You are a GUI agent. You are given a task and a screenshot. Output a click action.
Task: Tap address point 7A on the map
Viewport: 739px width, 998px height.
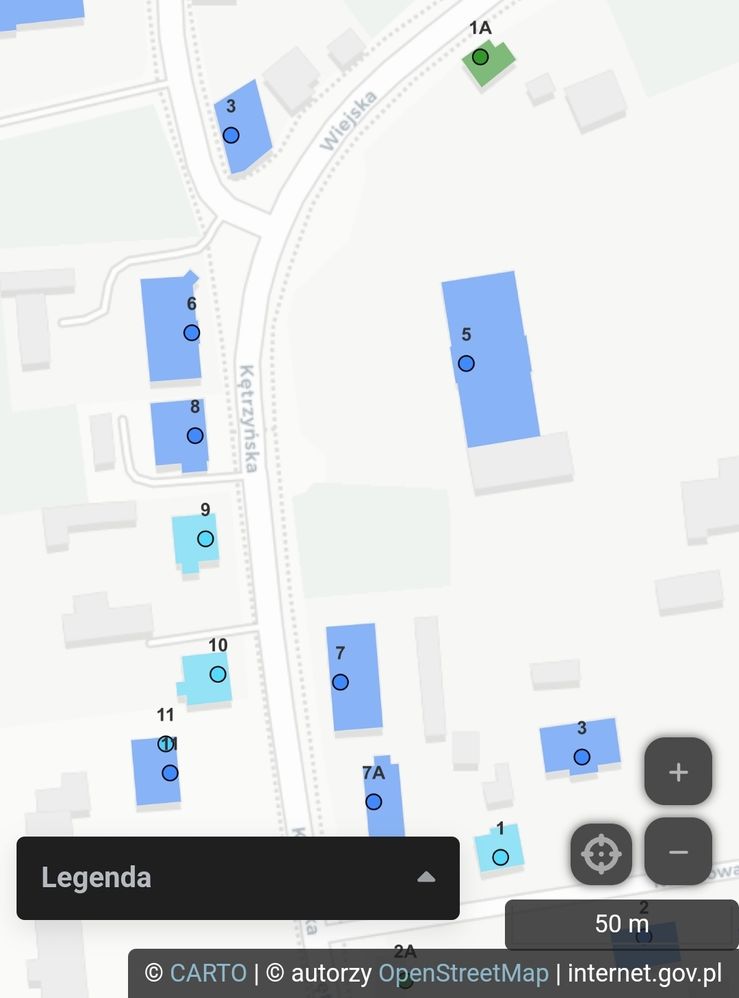coord(373,802)
